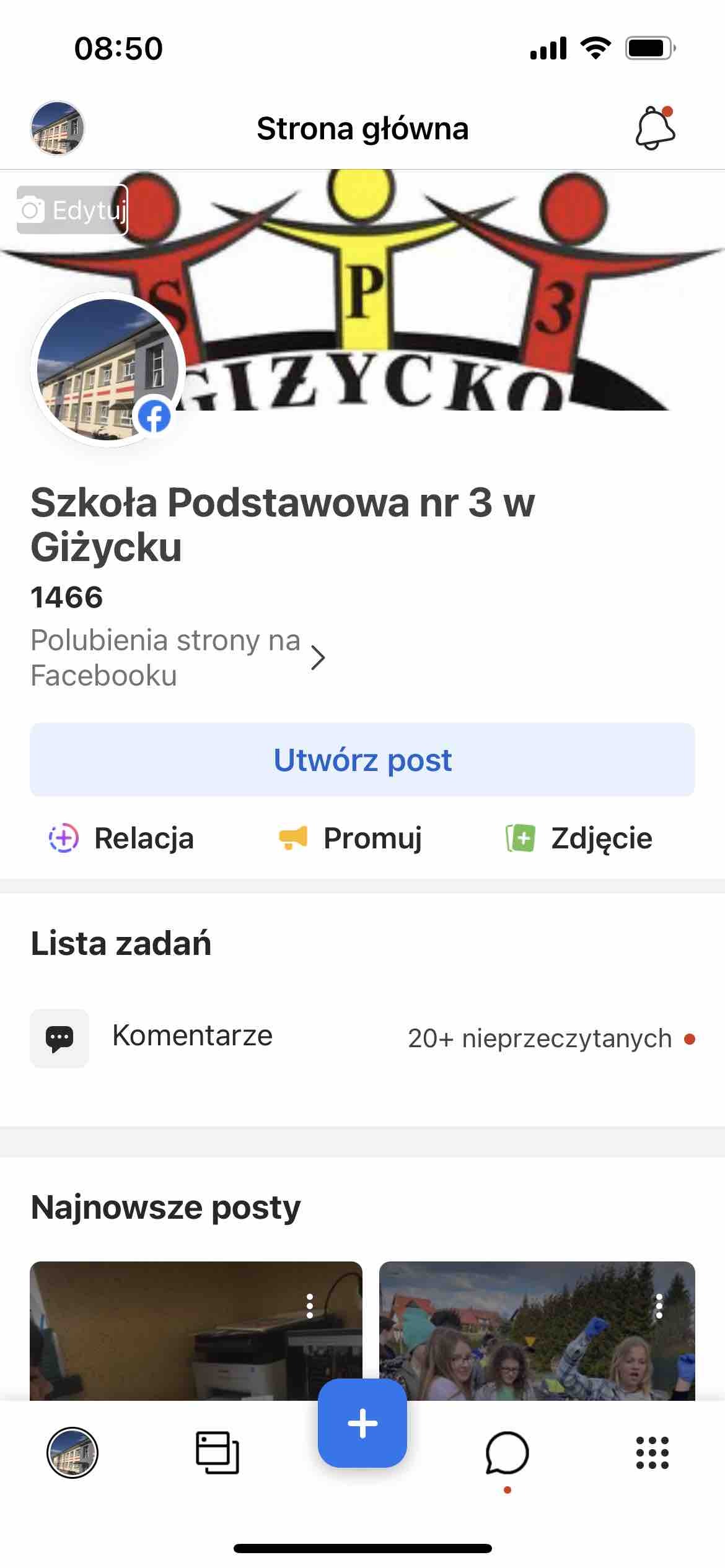Image resolution: width=725 pixels, height=1568 pixels.
Task: Open the notifications bell
Action: (655, 128)
